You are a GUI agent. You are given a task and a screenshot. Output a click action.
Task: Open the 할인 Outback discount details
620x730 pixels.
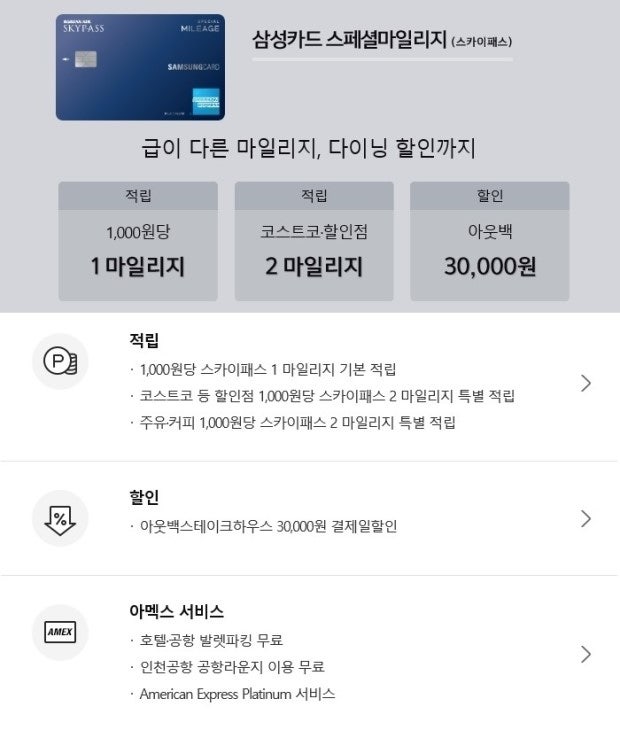586,518
